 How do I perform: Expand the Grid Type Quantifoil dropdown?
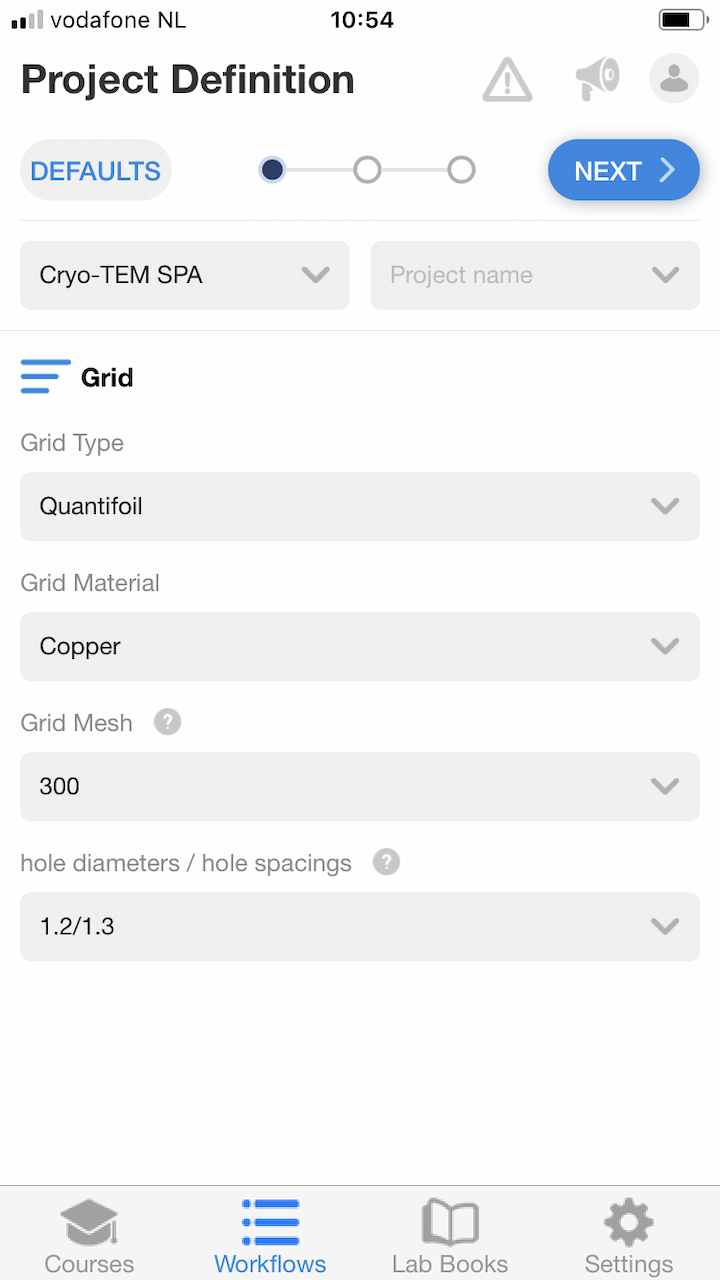360,506
